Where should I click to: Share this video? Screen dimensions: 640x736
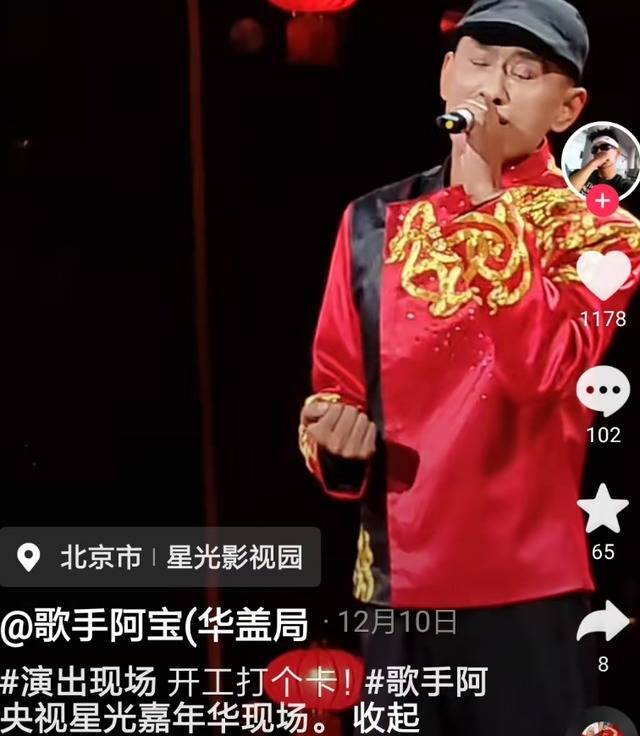tap(603, 624)
